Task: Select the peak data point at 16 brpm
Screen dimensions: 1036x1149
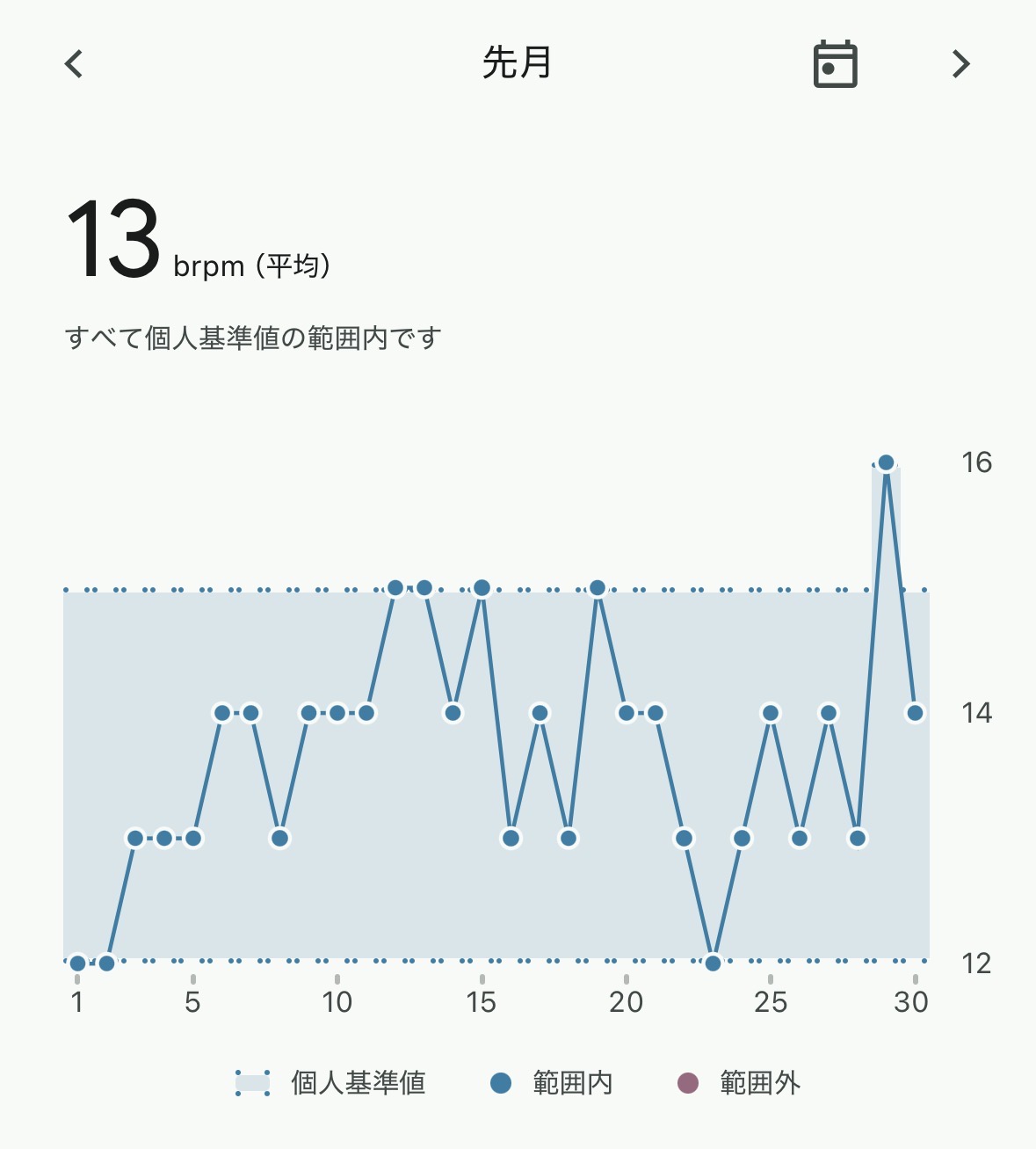Action: pos(886,462)
